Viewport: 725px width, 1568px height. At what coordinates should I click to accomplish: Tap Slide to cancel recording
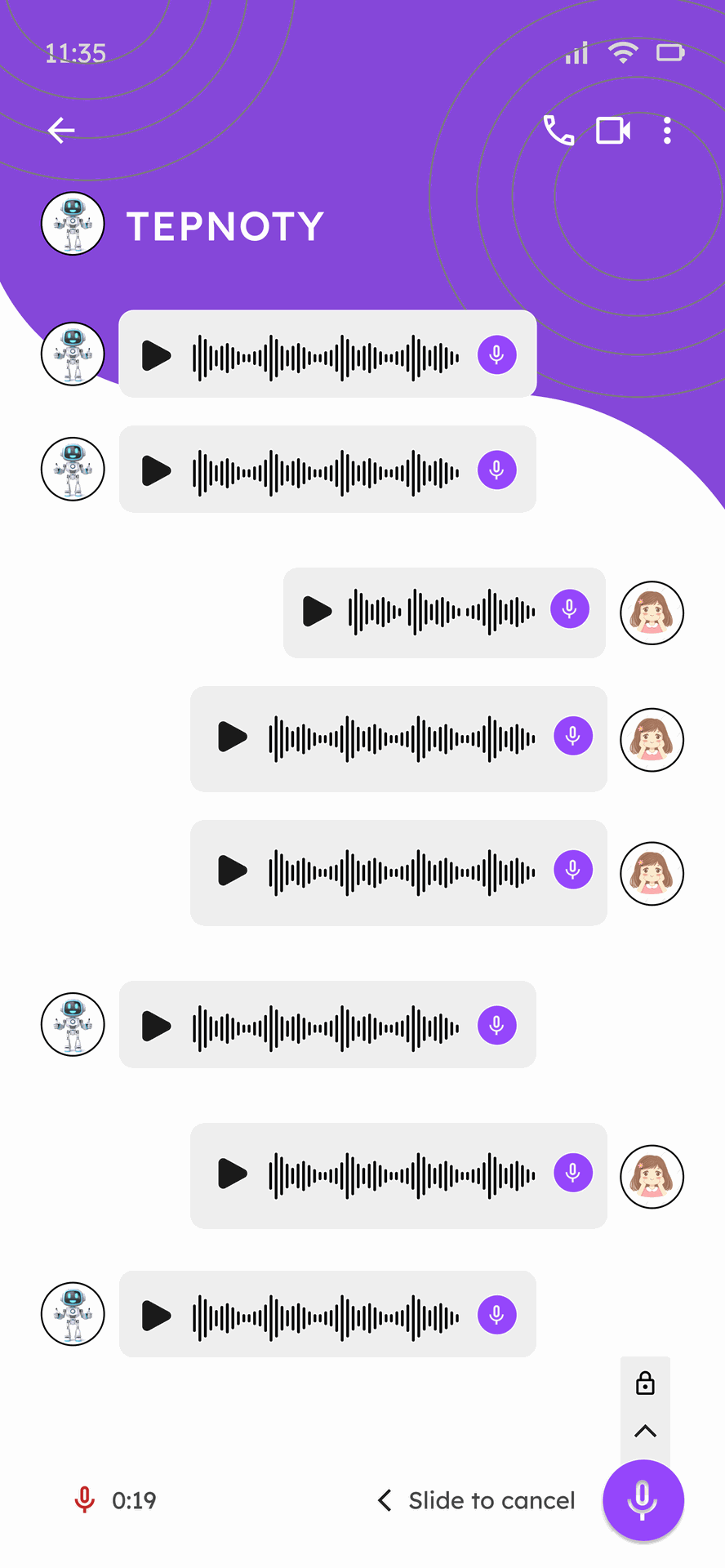pyautogui.click(x=477, y=1500)
